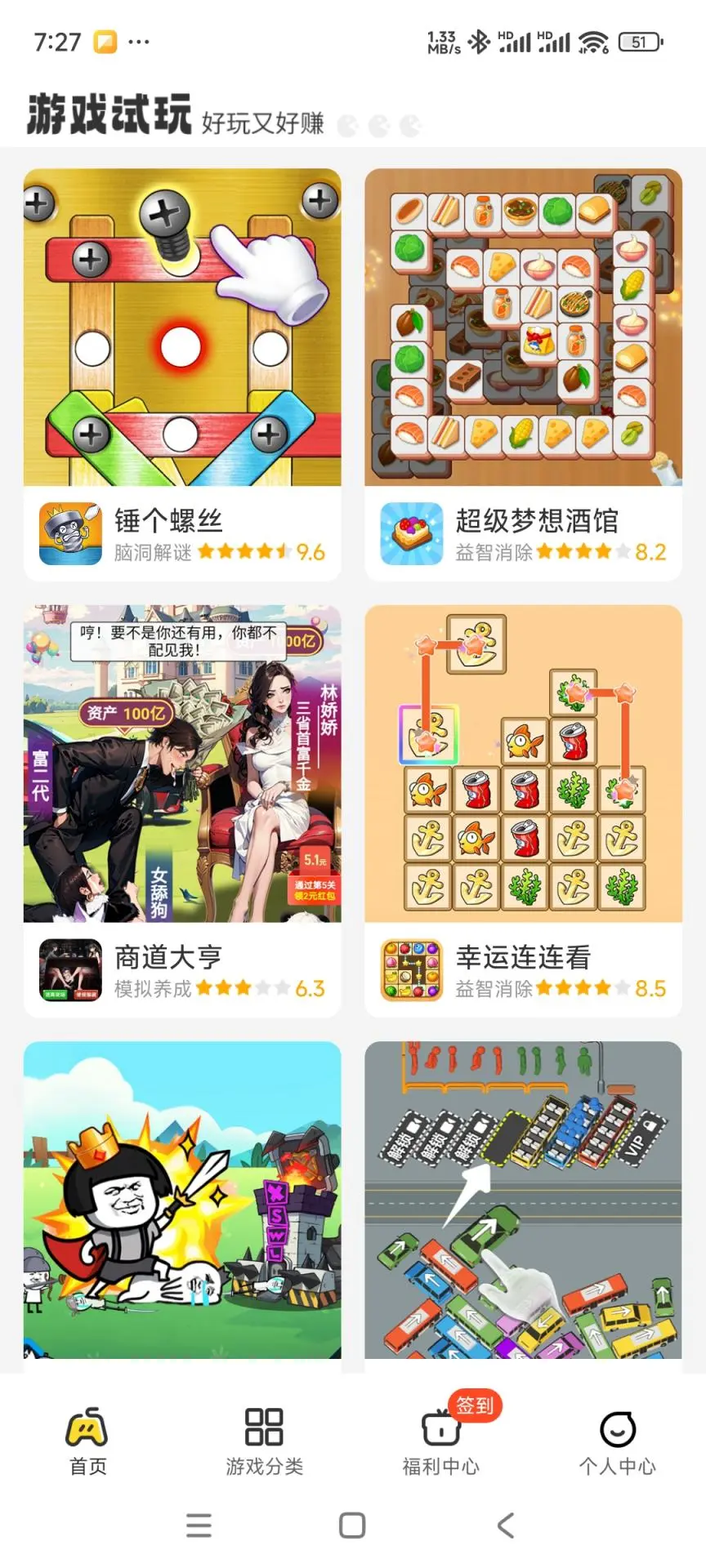Screen dimensions: 706x1568
Task: Open the 商道大亨 game via its icon
Action: pos(69,971)
